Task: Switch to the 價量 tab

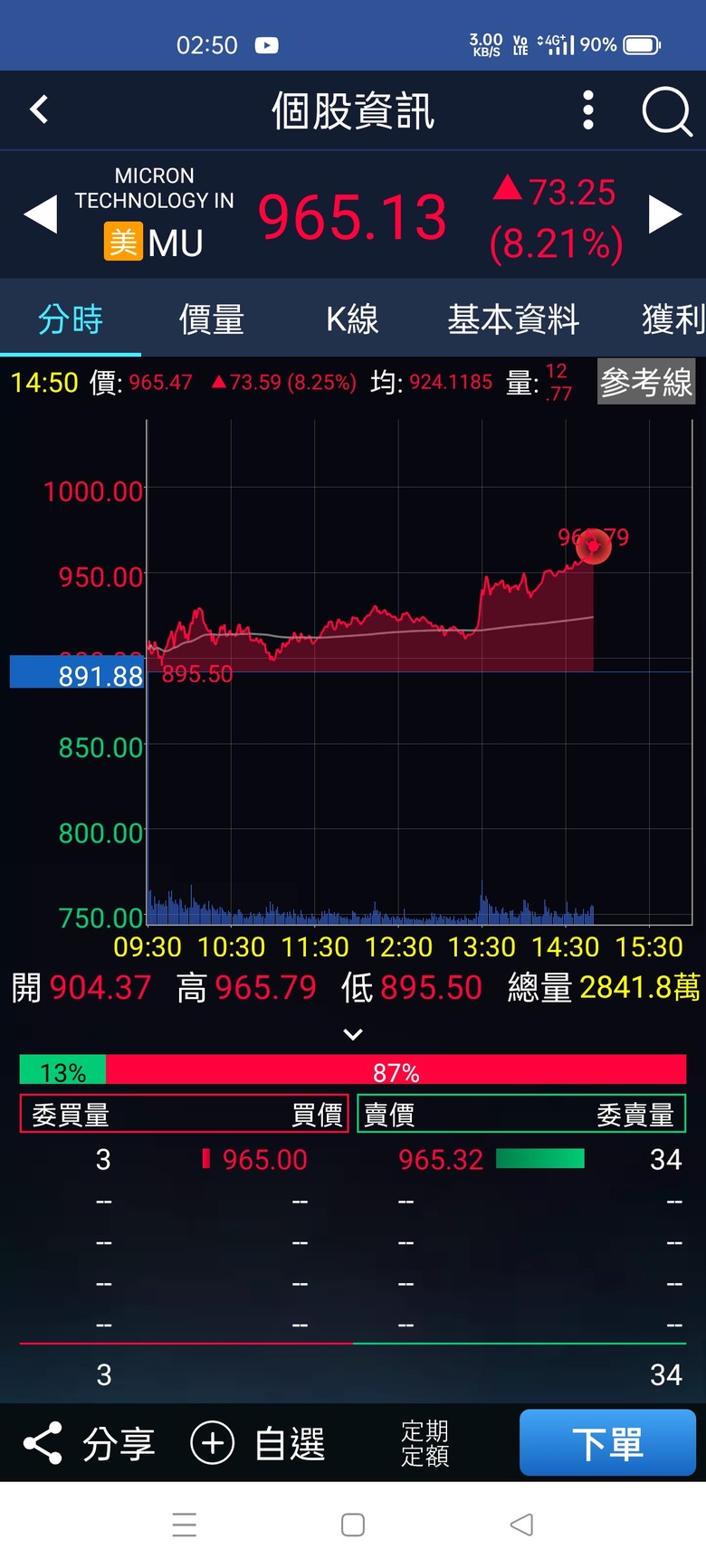Action: (211, 319)
